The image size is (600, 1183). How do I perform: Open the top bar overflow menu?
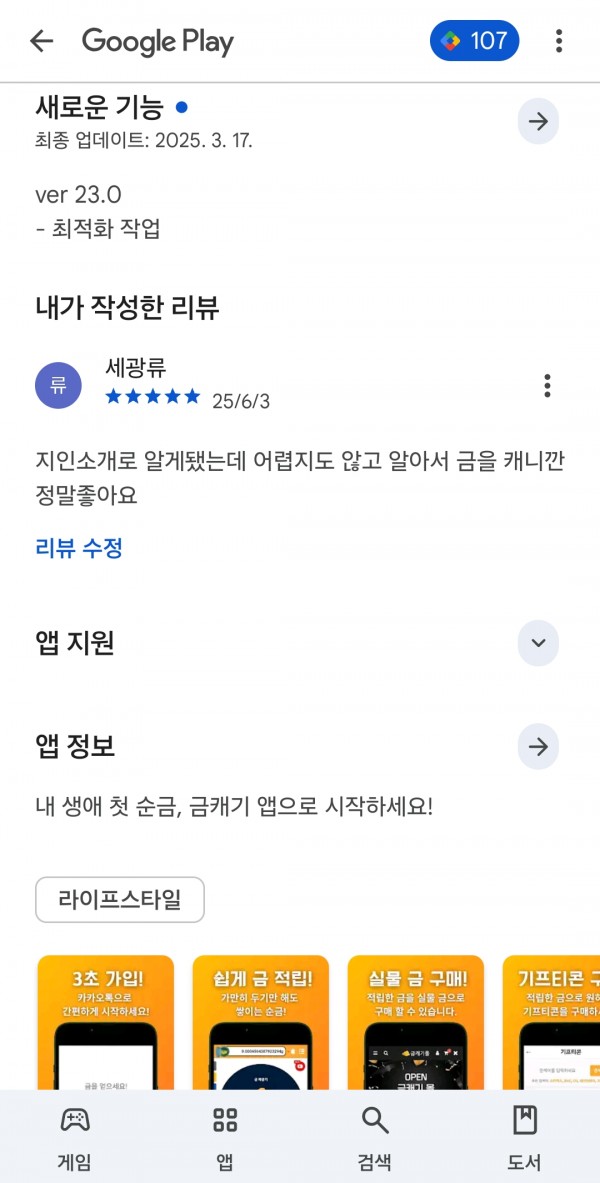click(x=558, y=41)
